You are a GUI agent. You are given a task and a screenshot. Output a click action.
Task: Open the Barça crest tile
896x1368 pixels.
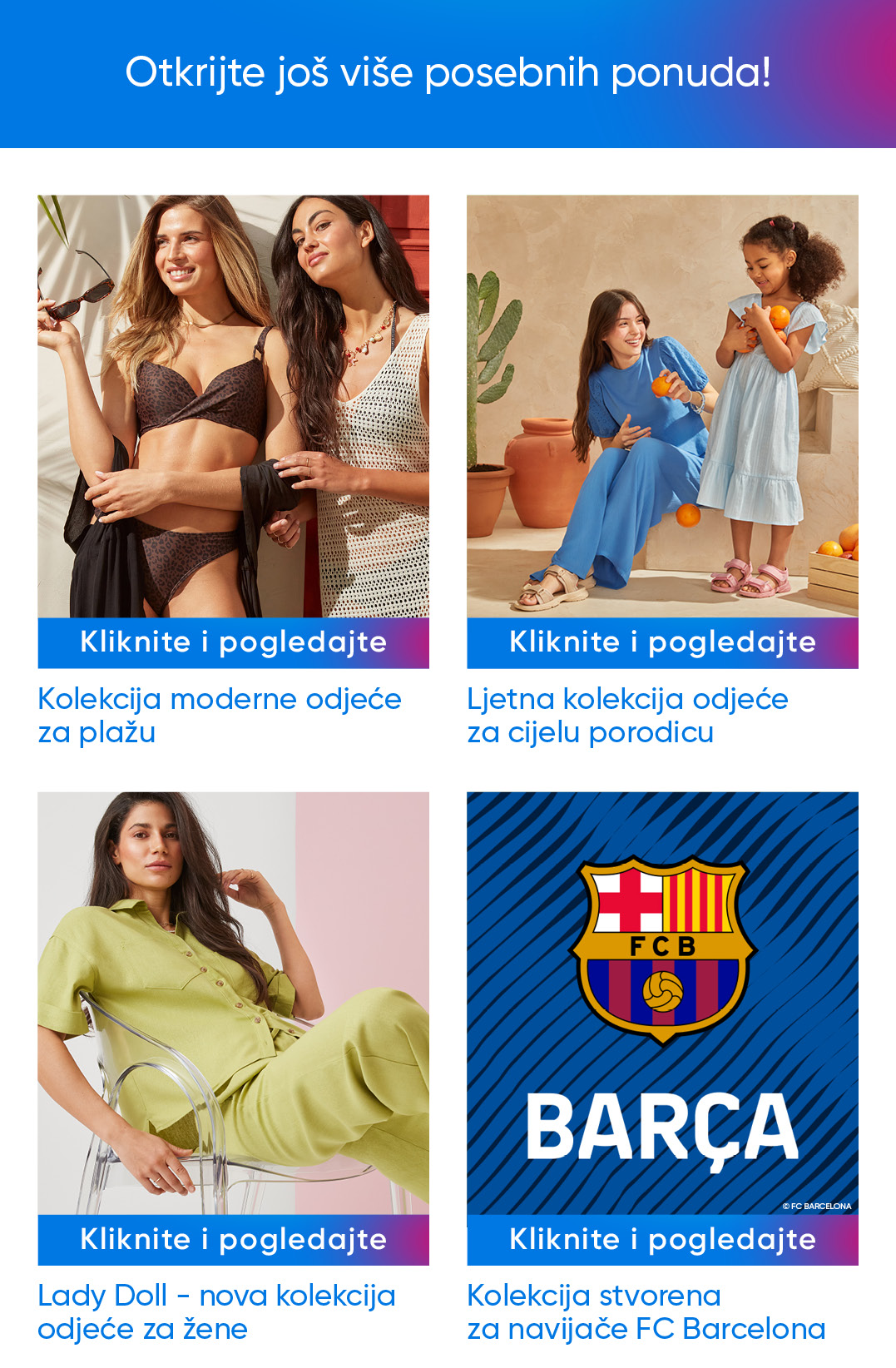662,1003
